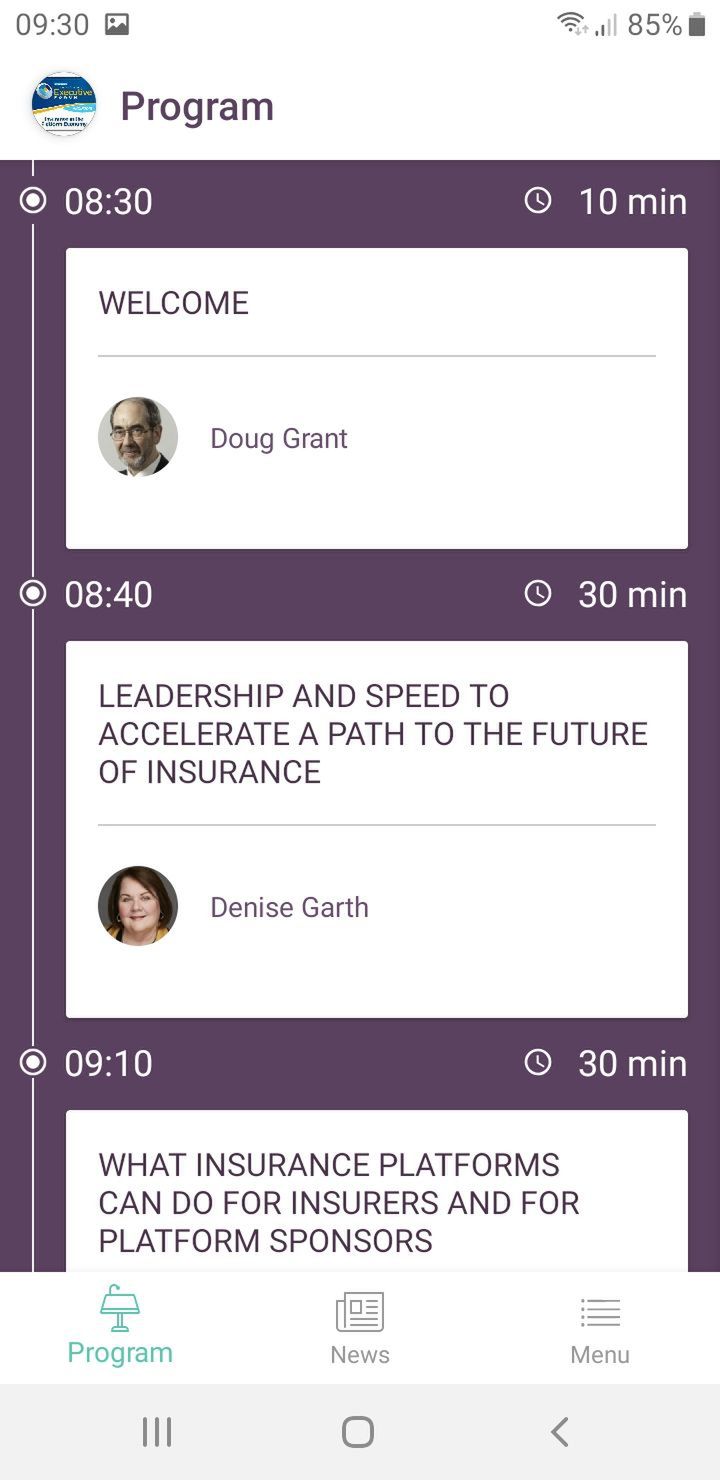Open the What Insurance Platforms Can Do session
This screenshot has width=720, height=1480.
376,1190
